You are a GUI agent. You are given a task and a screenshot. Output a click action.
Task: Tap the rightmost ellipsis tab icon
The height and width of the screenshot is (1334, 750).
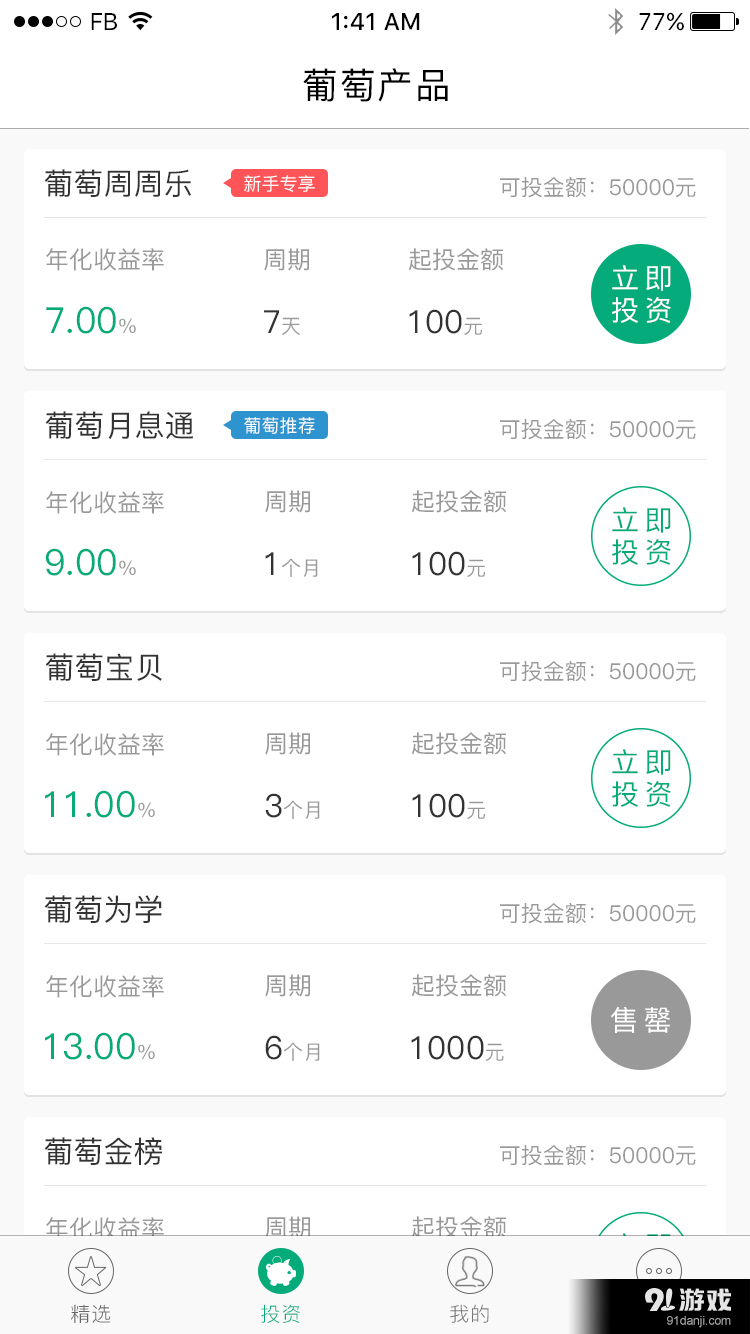(x=660, y=1270)
